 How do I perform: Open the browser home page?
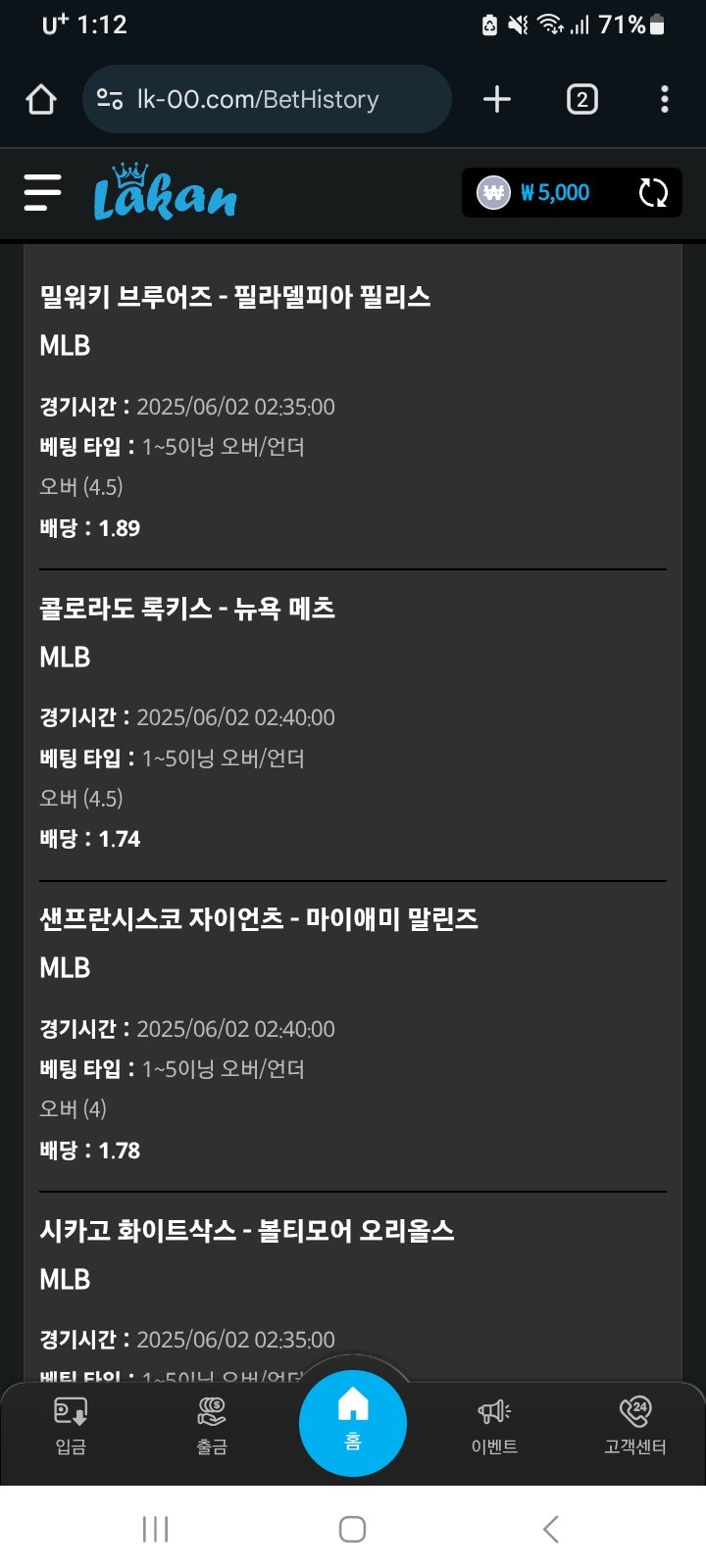pos(41,99)
